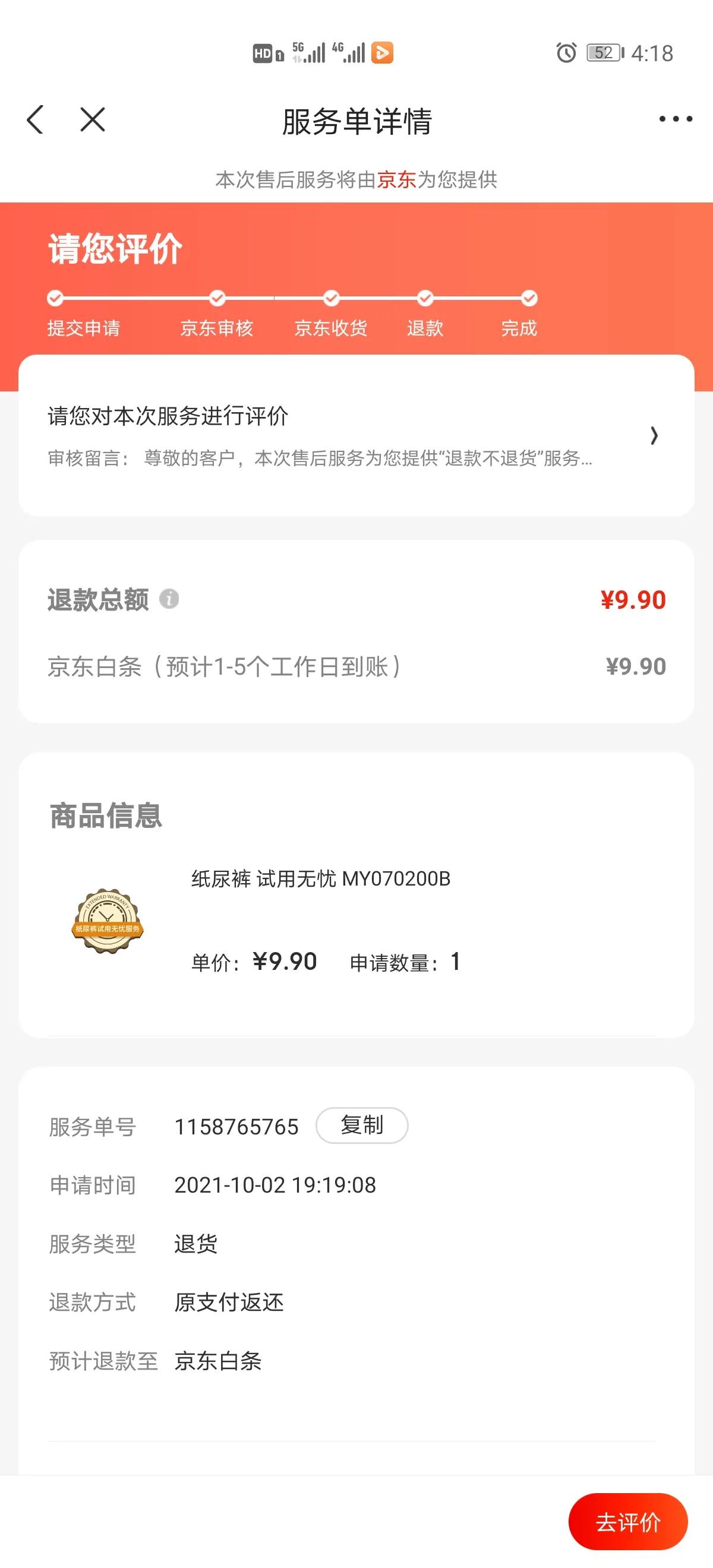The image size is (713, 1568).
Task: Tap 复制 to copy the service order number
Action: click(361, 1126)
